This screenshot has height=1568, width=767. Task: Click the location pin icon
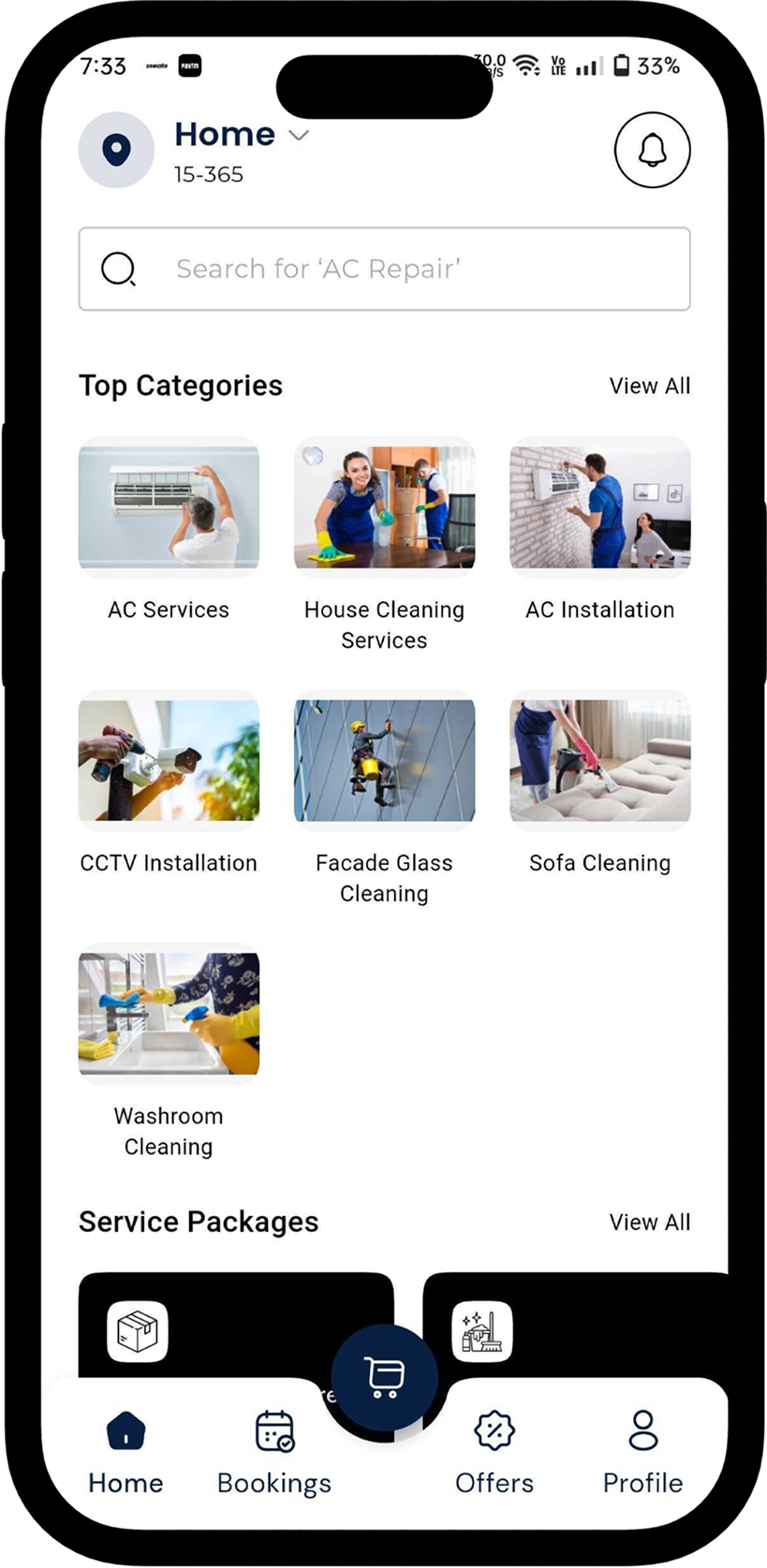click(x=116, y=149)
